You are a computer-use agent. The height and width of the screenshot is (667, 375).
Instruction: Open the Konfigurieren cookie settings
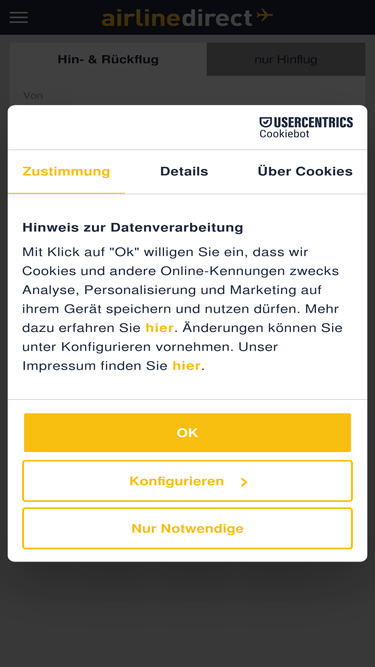pyautogui.click(x=187, y=481)
